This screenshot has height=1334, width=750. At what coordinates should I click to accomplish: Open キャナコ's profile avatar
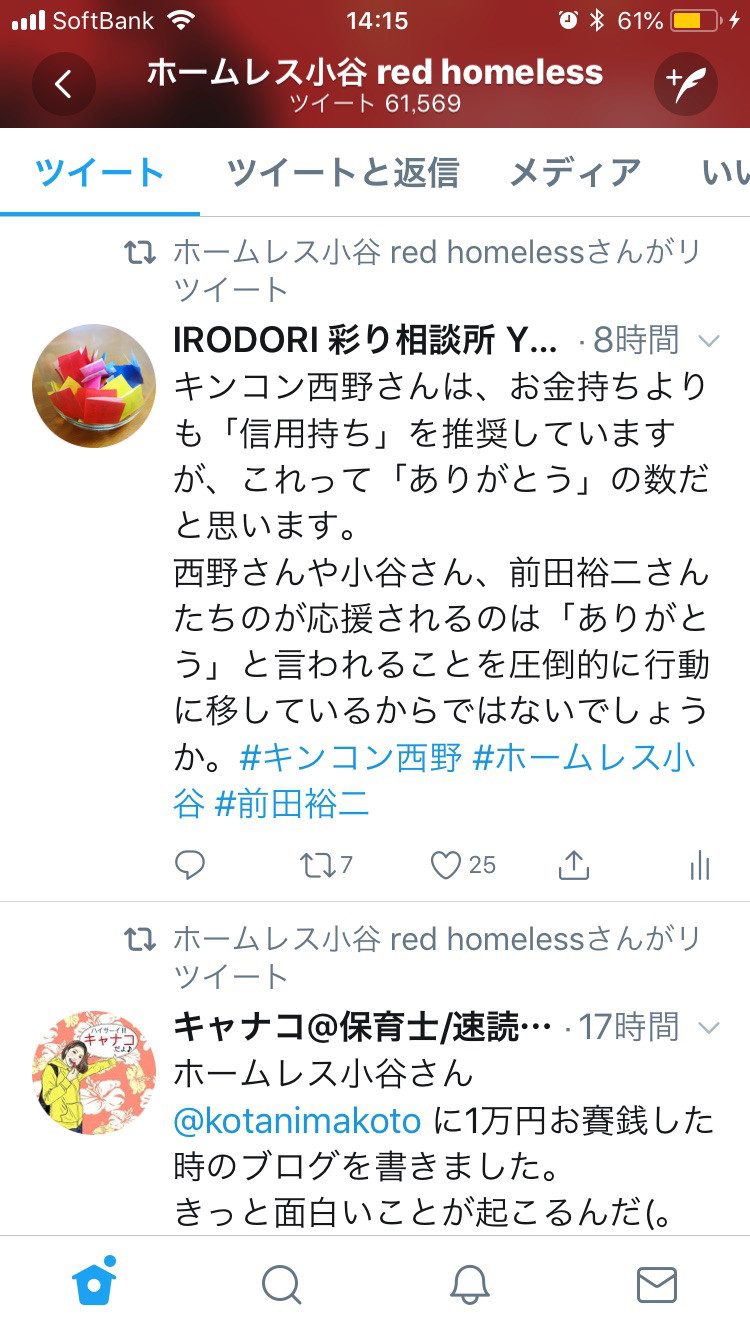pos(94,1071)
